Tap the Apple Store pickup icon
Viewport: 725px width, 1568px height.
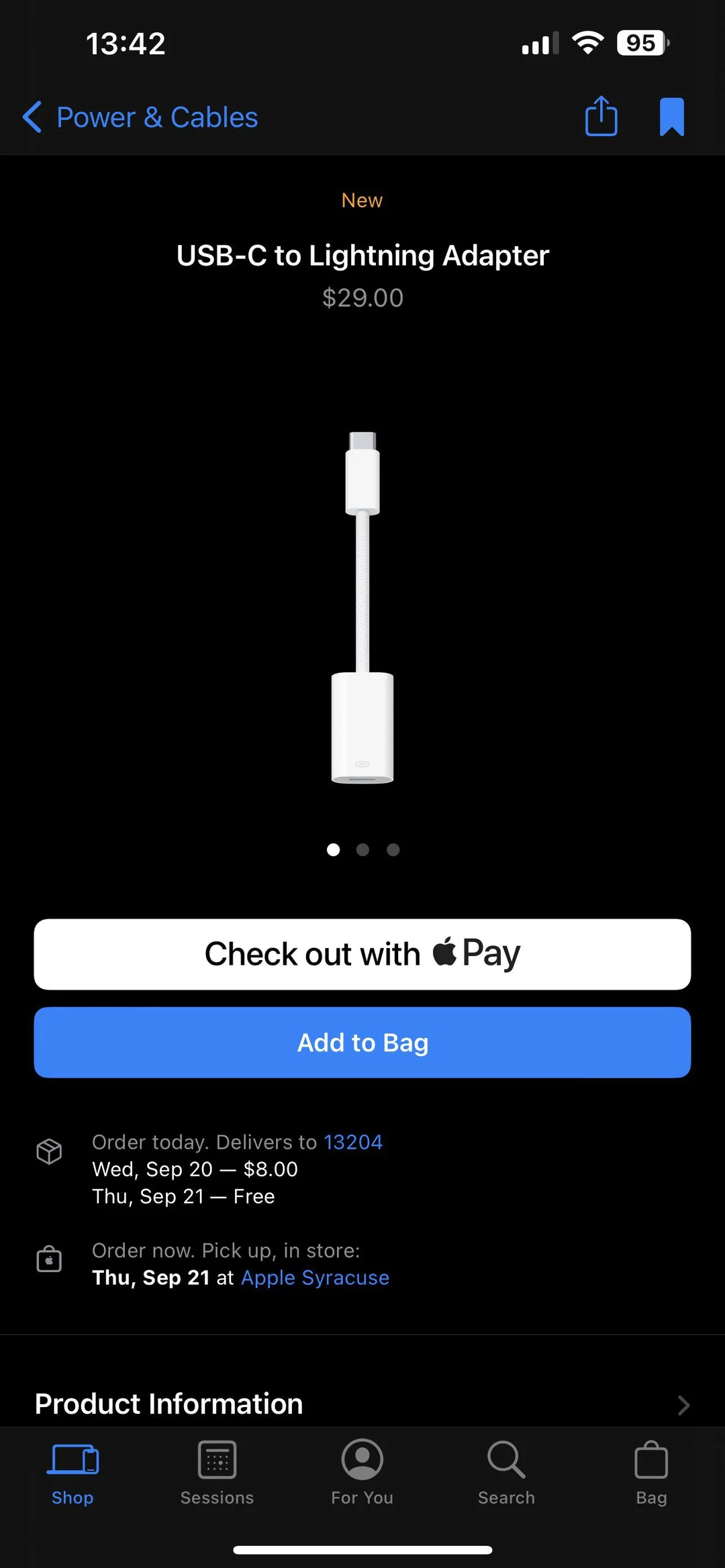click(49, 1259)
